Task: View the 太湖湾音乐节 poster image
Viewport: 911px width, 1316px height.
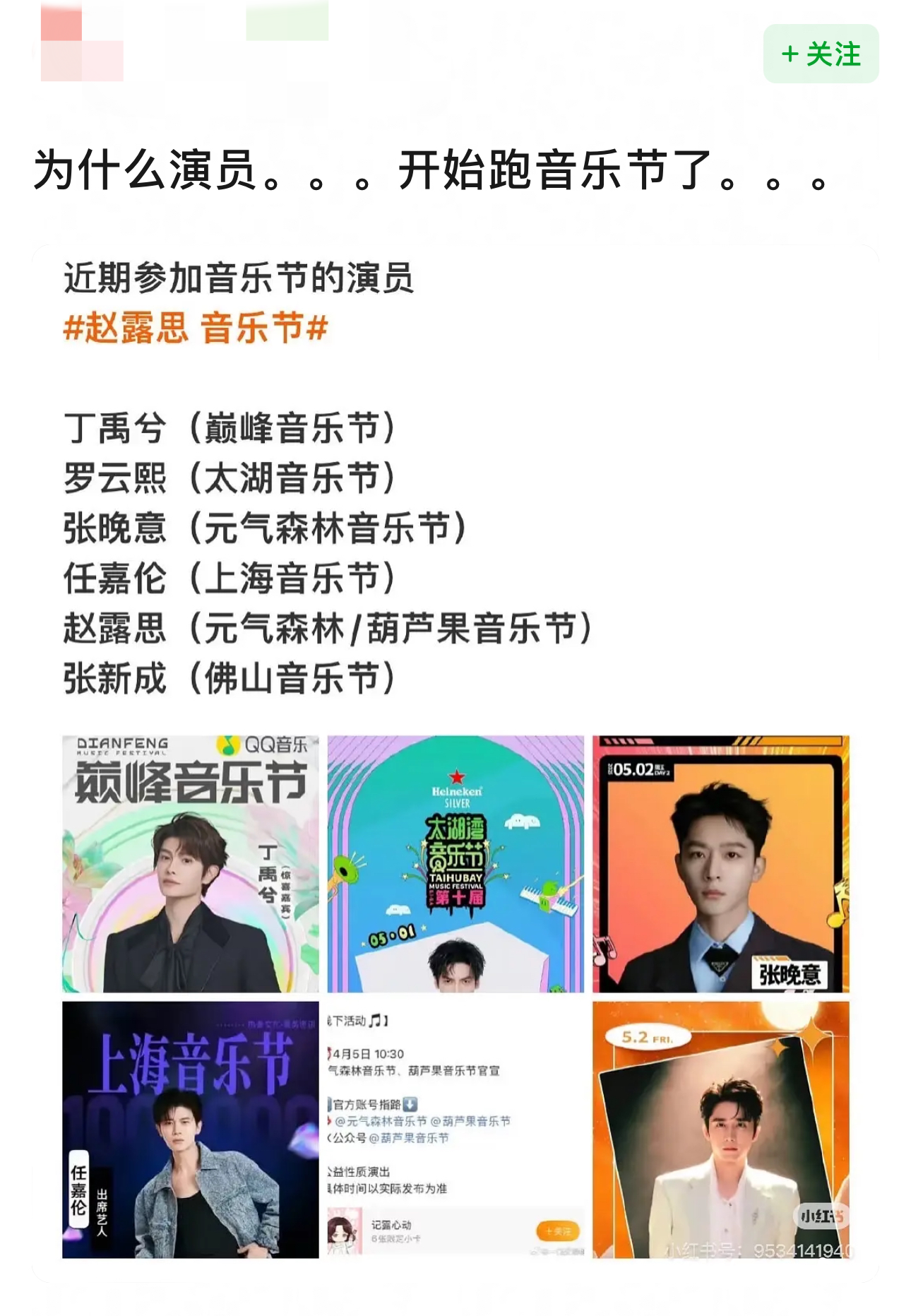Action: click(455, 863)
